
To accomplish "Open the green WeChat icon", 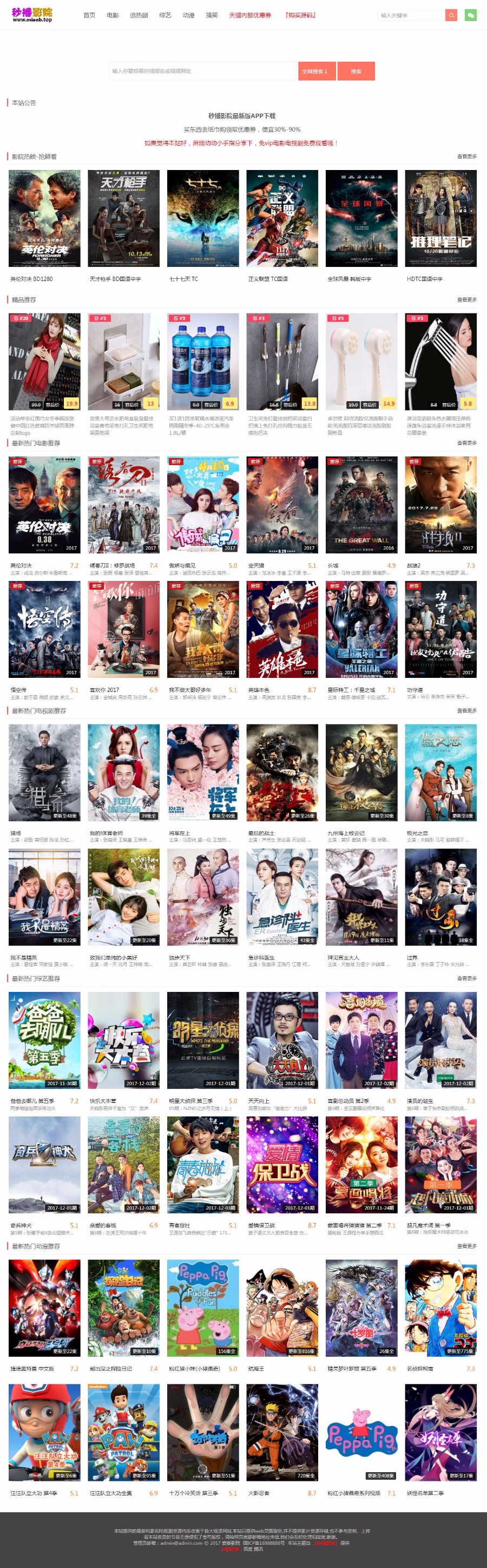I will click(x=470, y=15).
